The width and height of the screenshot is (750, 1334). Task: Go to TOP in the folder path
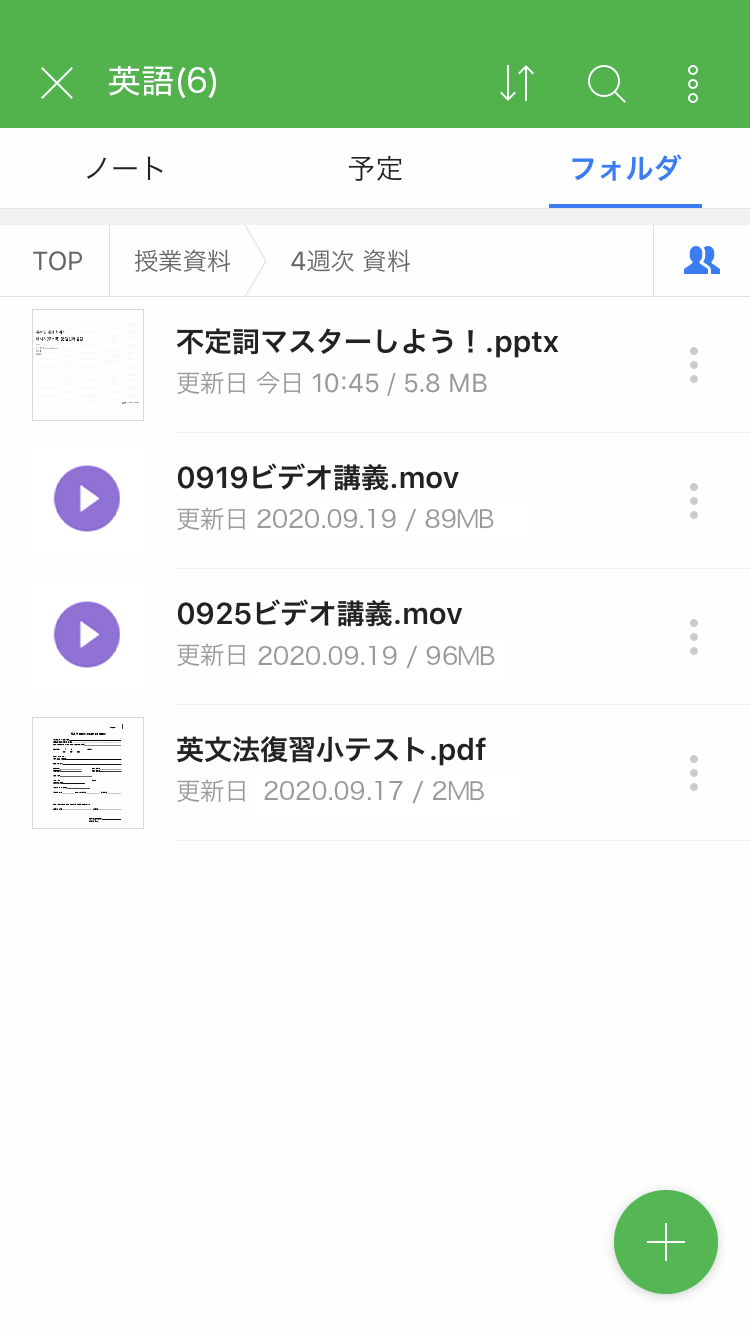click(57, 261)
